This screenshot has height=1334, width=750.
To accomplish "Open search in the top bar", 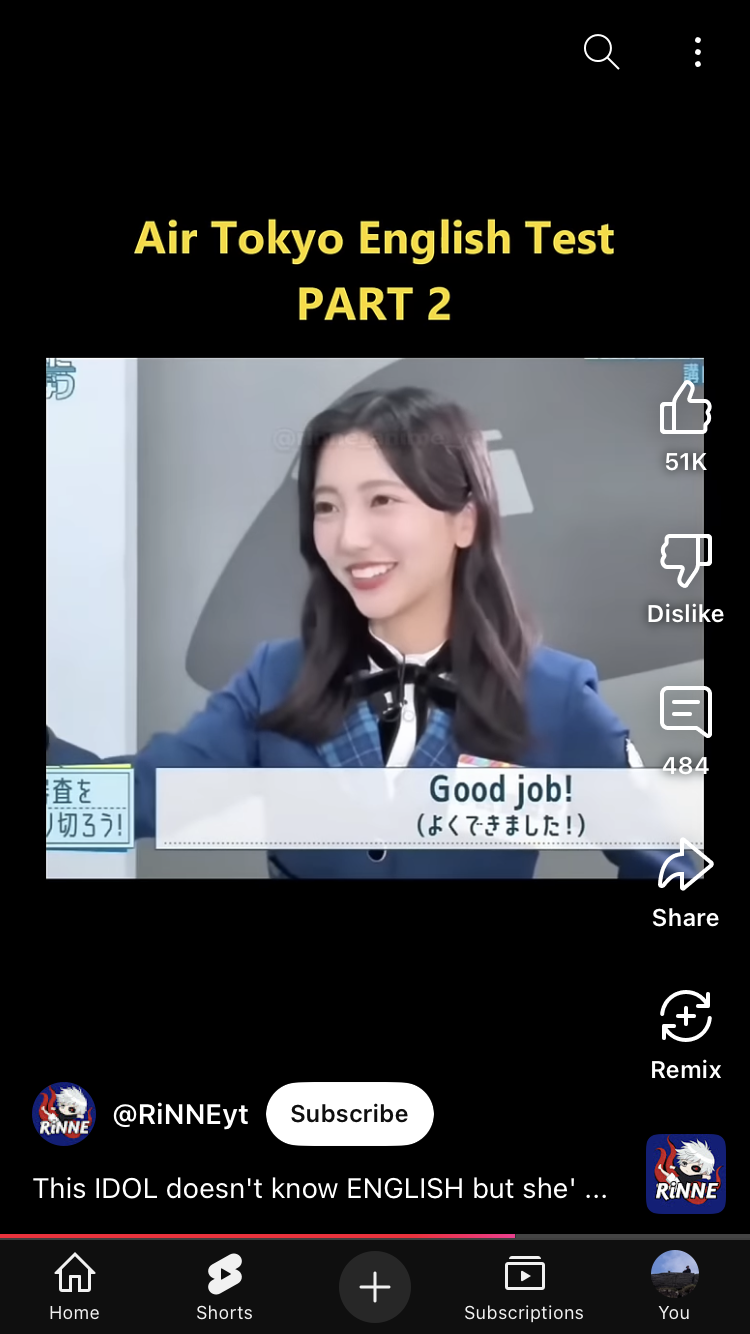I will pos(601,52).
